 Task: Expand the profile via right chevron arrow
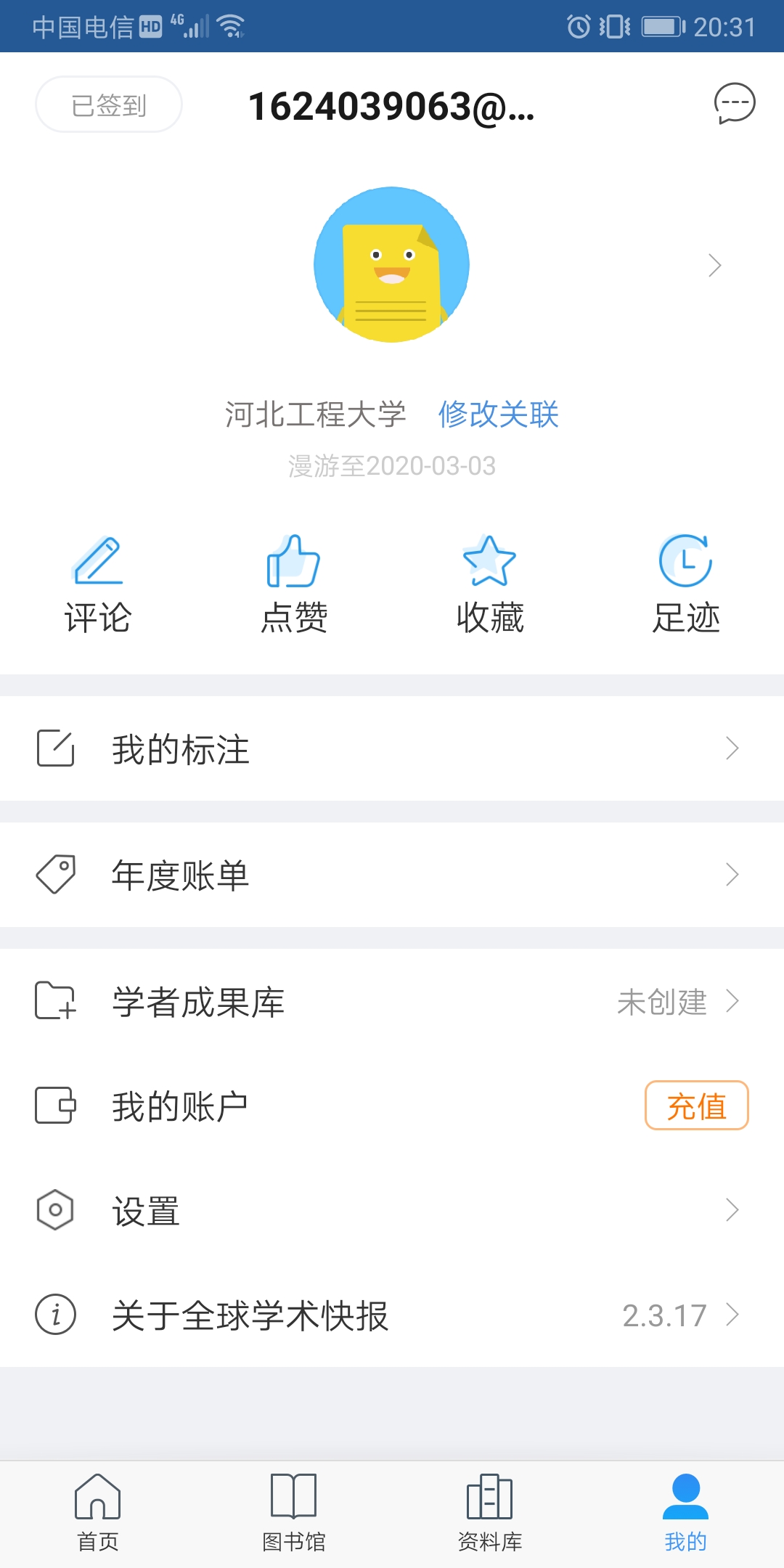(x=714, y=265)
